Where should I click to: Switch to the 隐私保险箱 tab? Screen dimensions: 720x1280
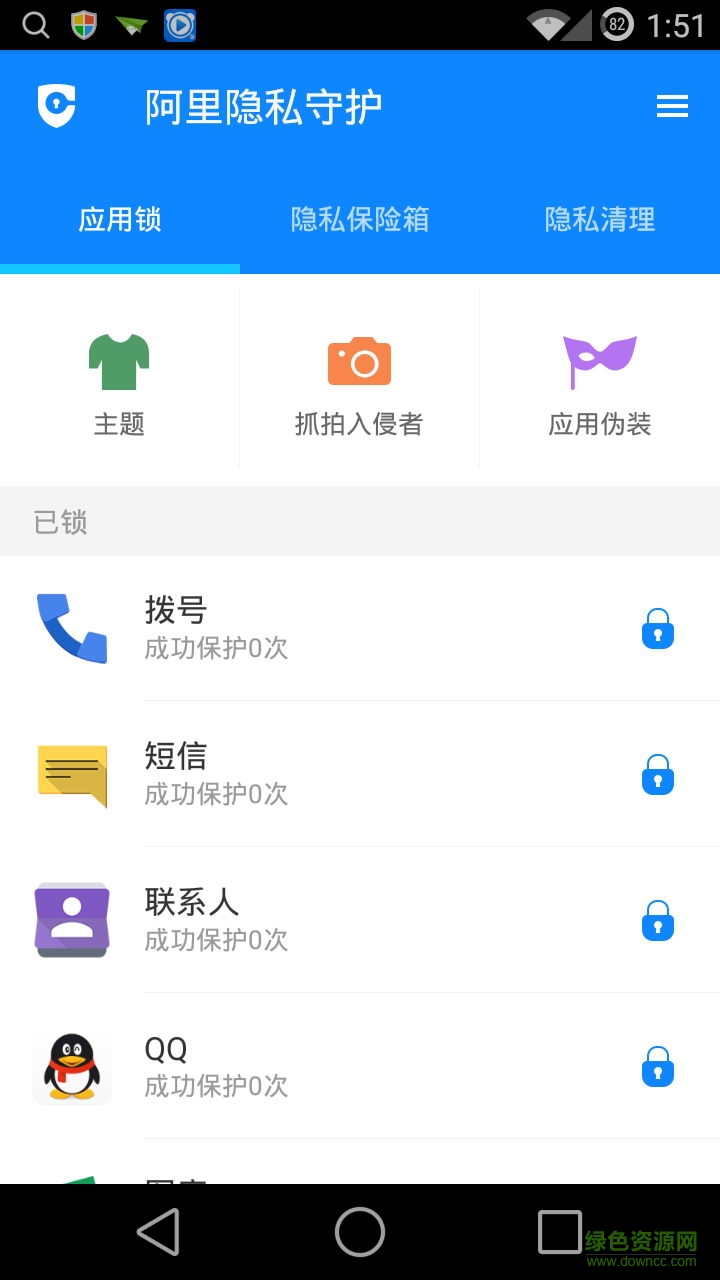[x=360, y=220]
